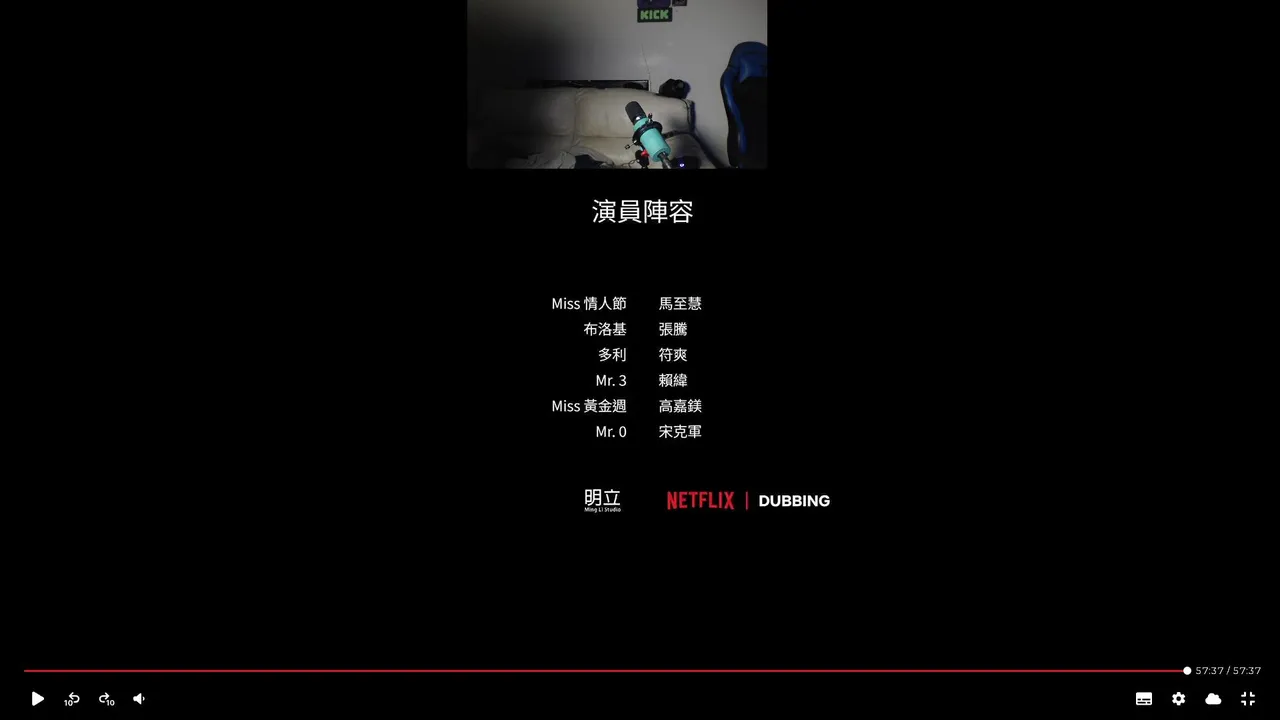This screenshot has height=720, width=1280.
Task: Mute the volume
Action: point(140,699)
